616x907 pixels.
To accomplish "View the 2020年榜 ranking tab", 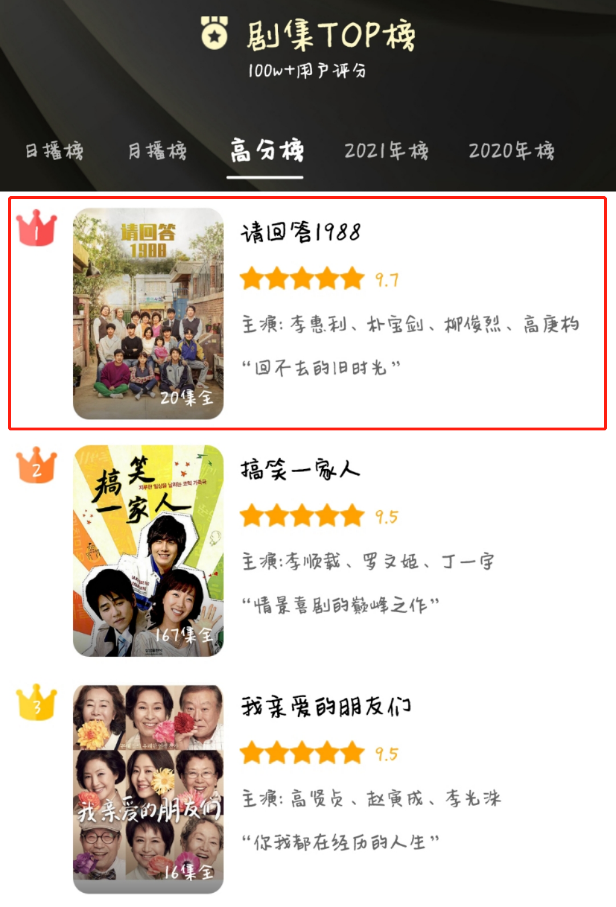I will (510, 151).
